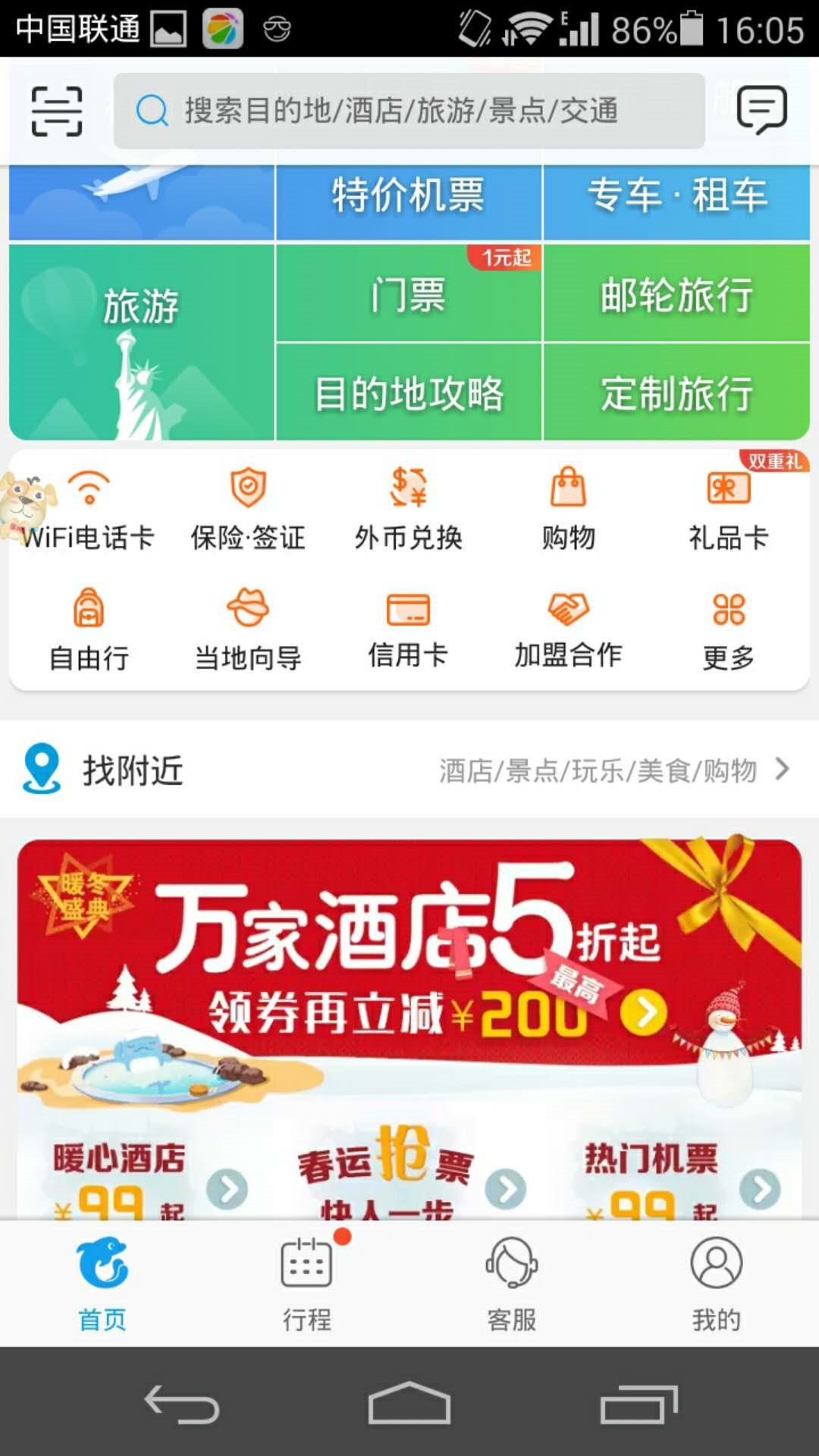This screenshot has width=819, height=1456.
Task: Choose 邮轮旅行 cruise travel
Action: [x=676, y=294]
